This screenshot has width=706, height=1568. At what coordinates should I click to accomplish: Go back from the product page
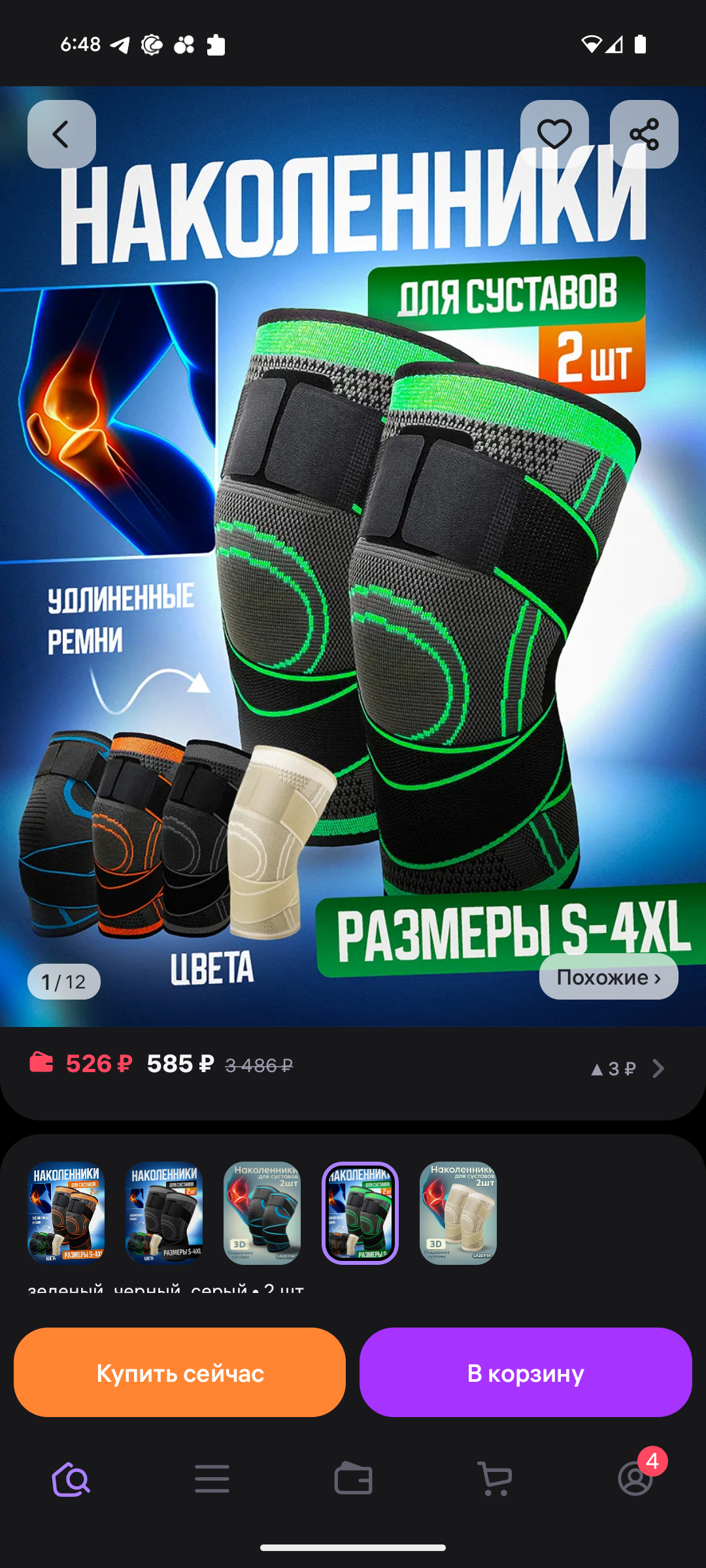pos(61,135)
